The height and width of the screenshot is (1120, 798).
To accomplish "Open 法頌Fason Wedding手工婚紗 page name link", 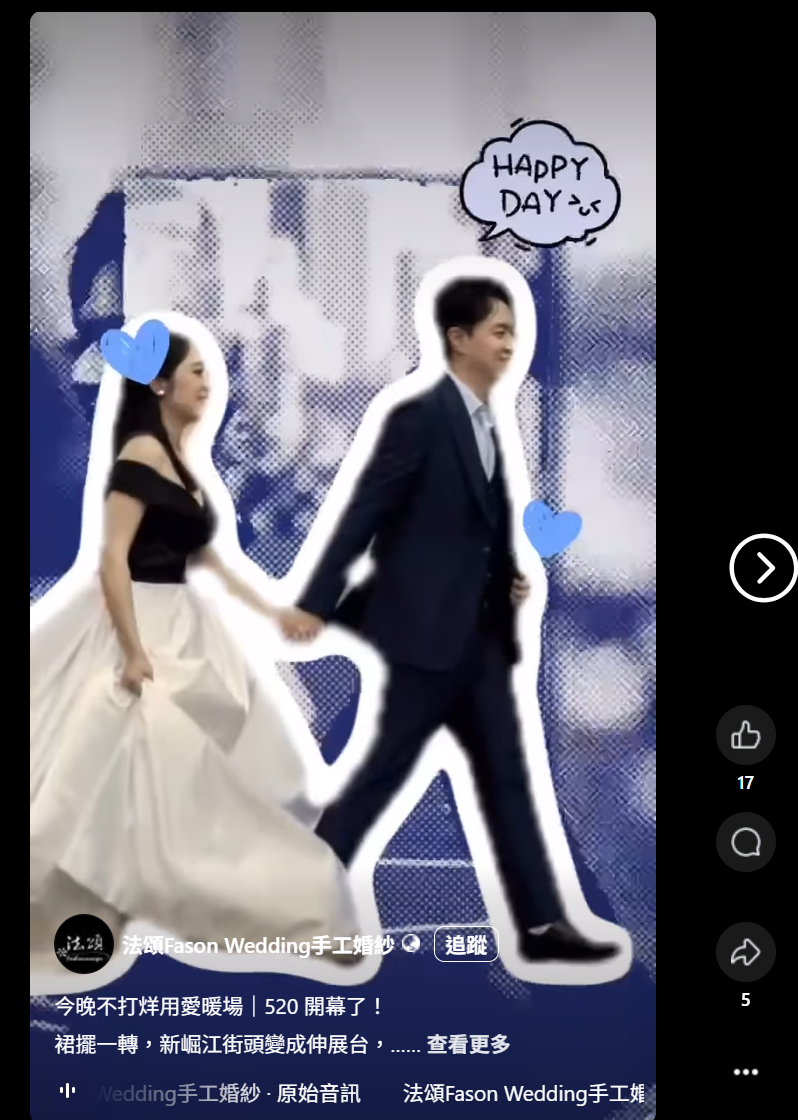I will point(258,945).
